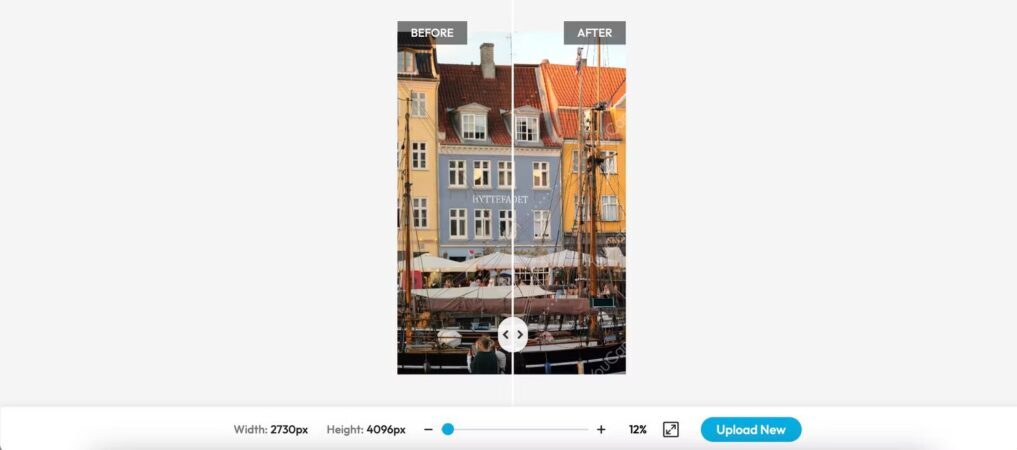Tap the zoom level slider knob
This screenshot has height=450, width=1017.
point(448,429)
